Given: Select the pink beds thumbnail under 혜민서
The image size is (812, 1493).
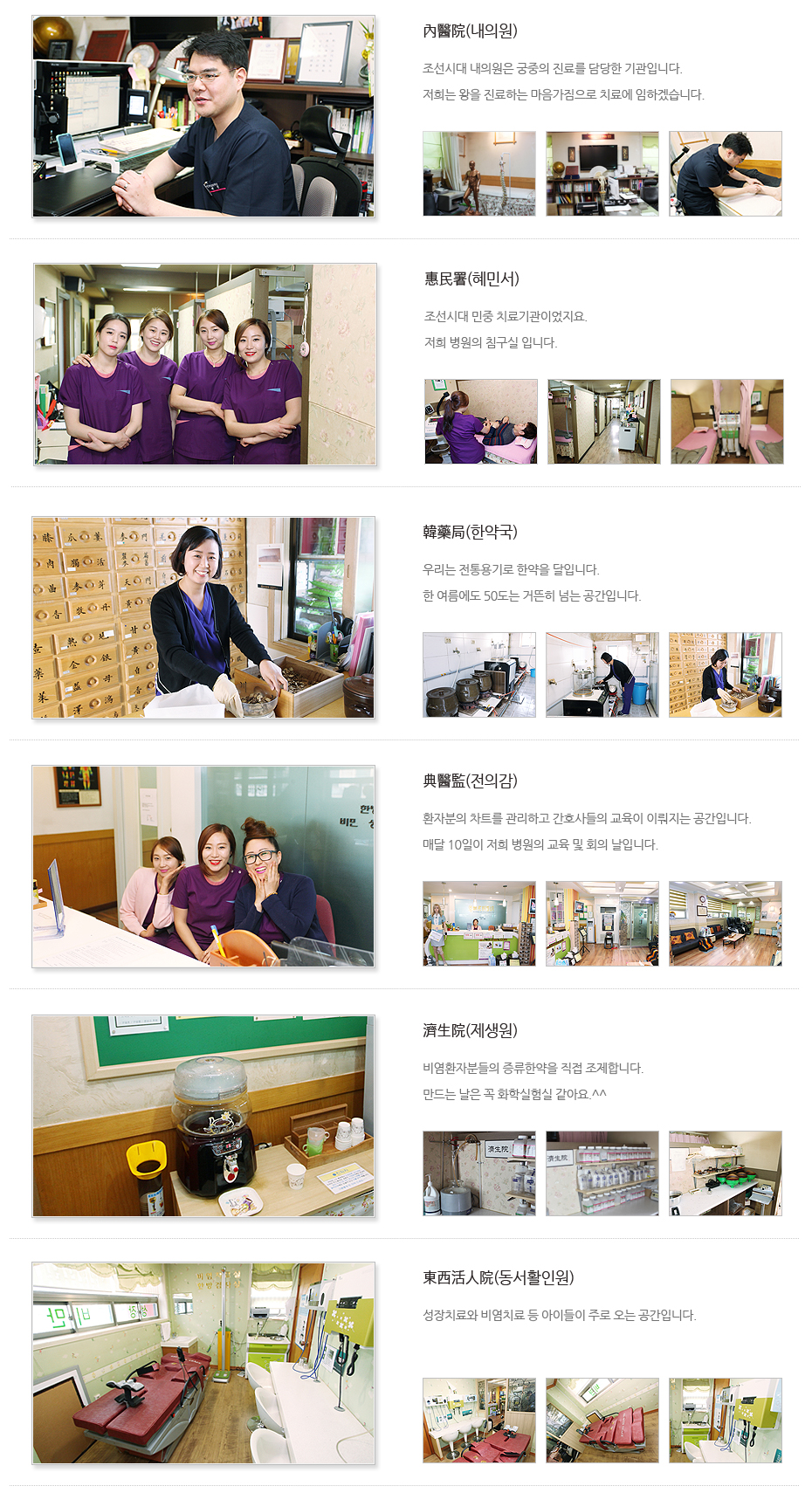Looking at the screenshot, I should pyautogui.click(x=727, y=422).
